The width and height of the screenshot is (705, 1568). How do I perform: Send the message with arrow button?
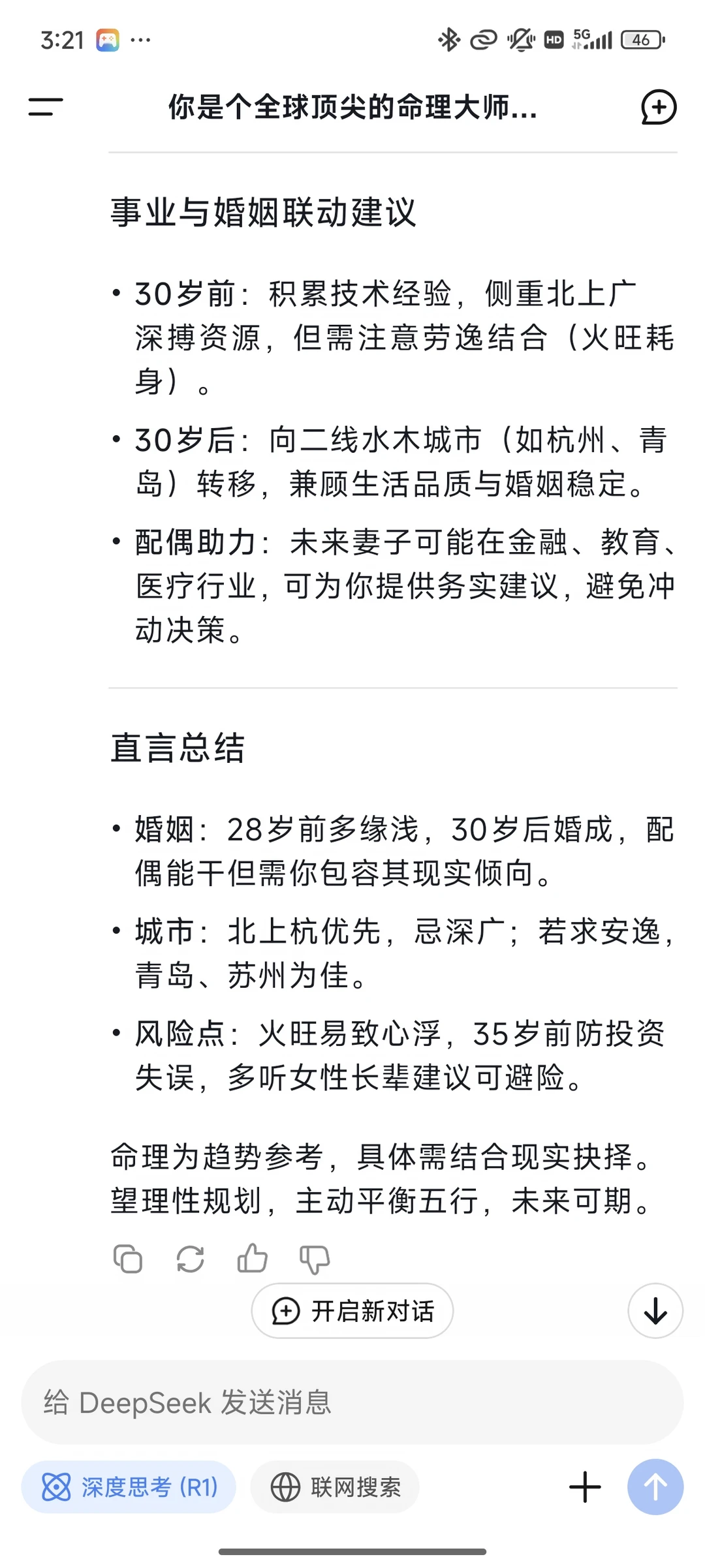click(655, 1487)
